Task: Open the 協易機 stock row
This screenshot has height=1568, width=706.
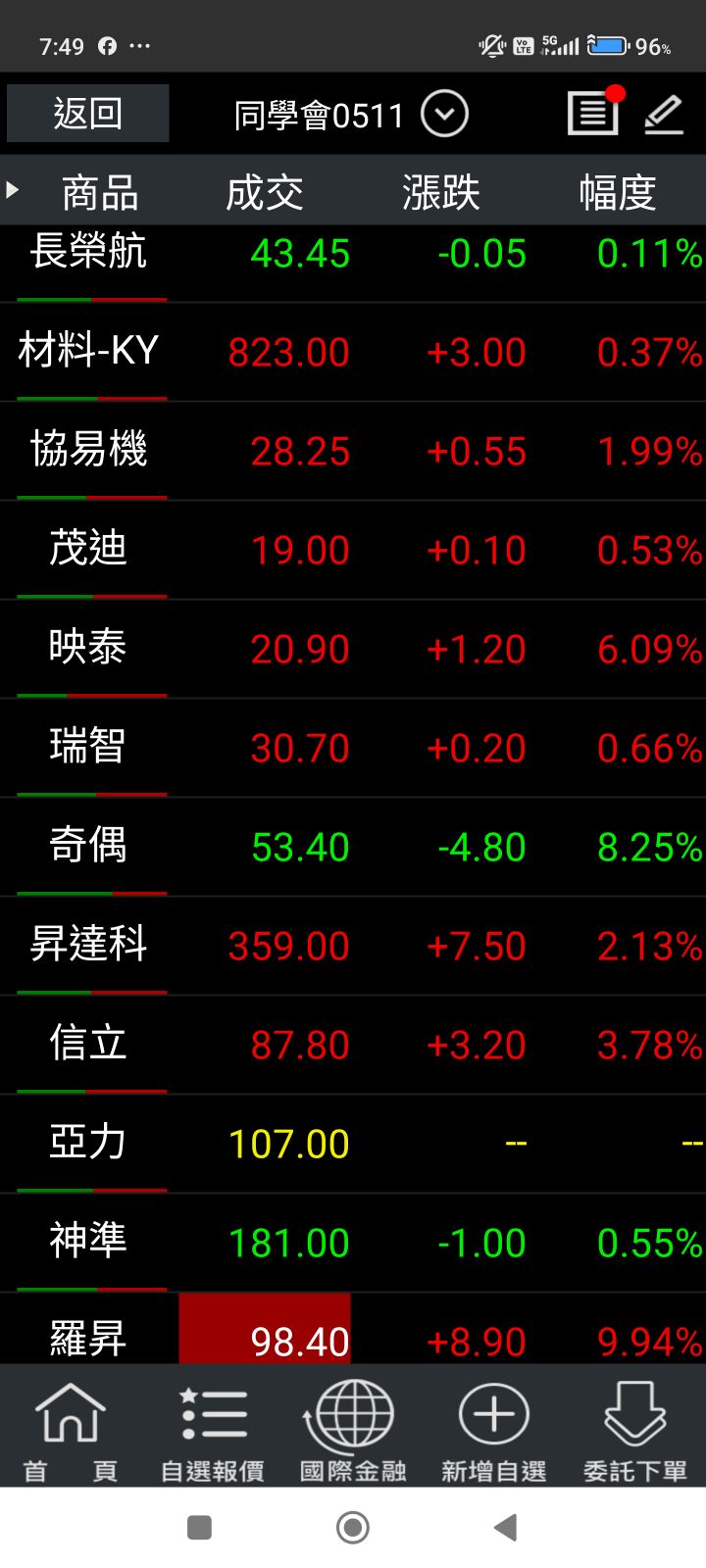Action: tap(353, 451)
